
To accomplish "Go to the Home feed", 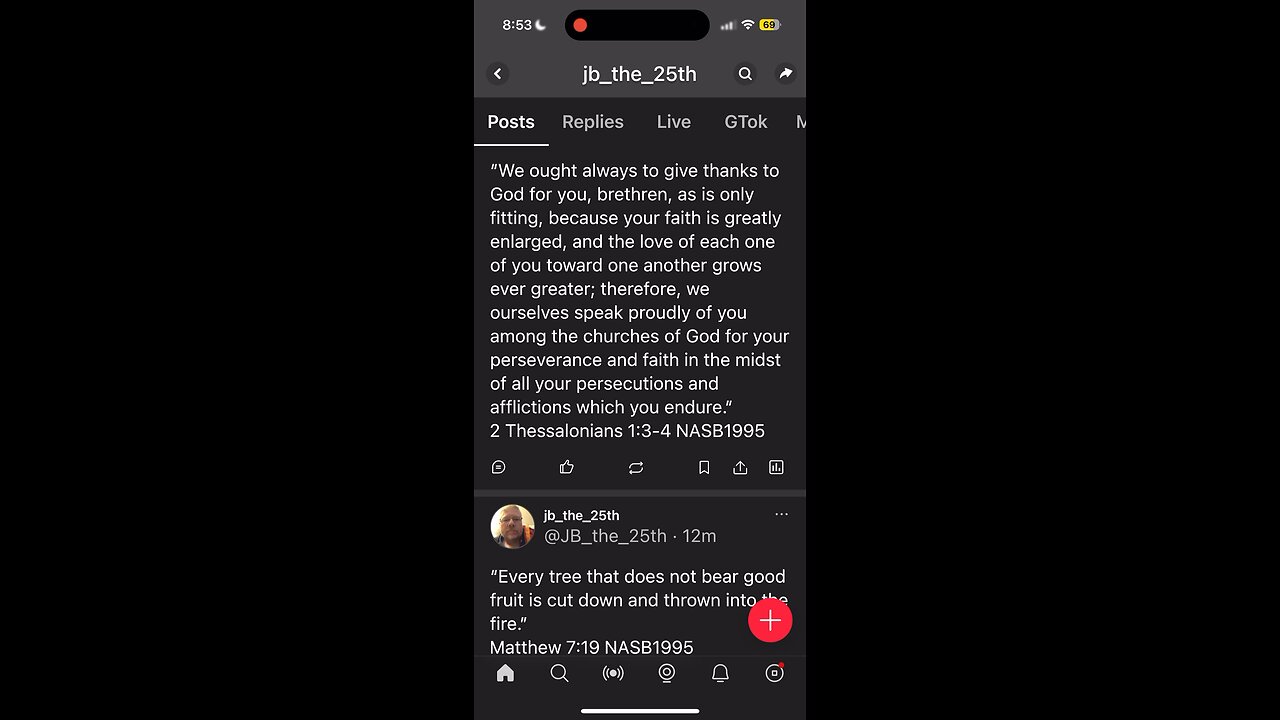I will click(x=506, y=674).
